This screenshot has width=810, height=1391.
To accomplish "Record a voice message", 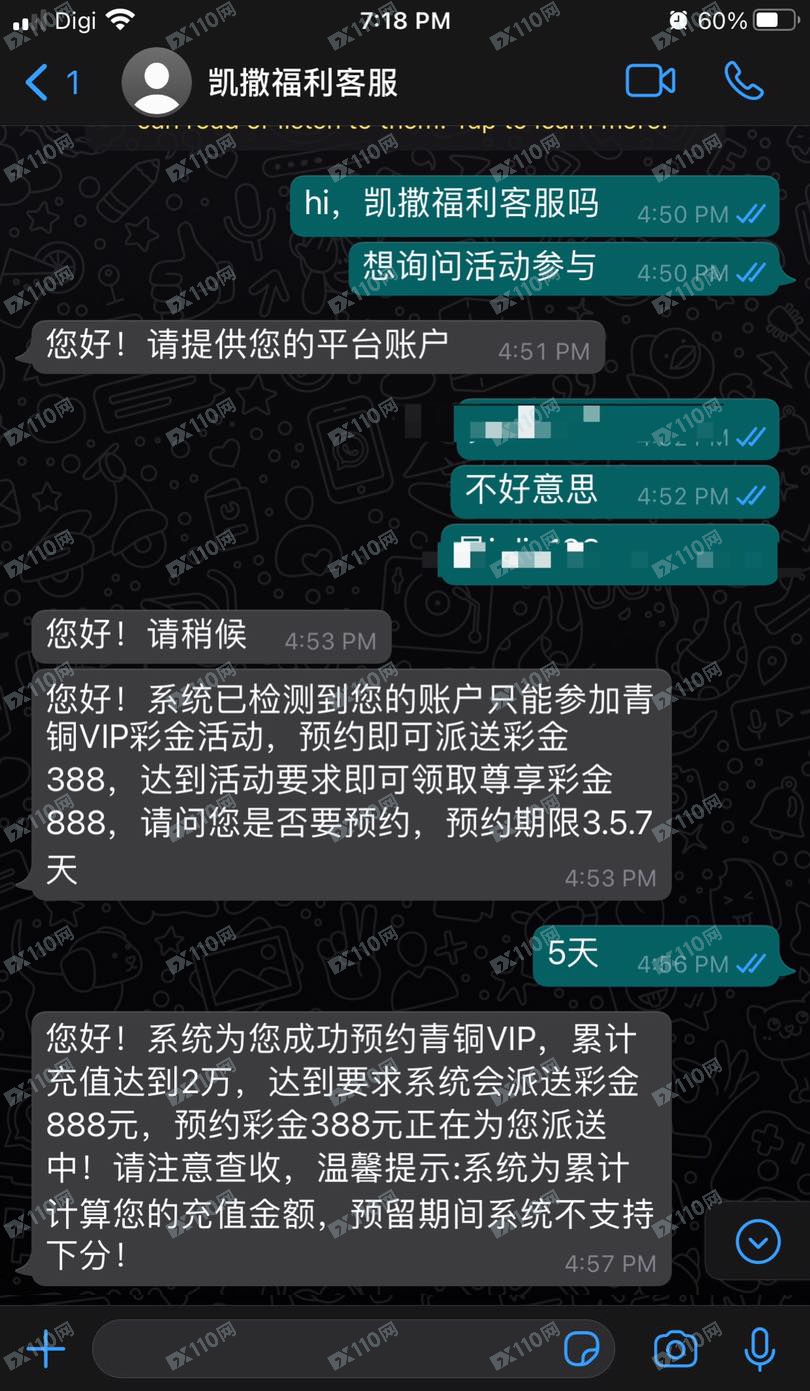I will click(760, 1350).
